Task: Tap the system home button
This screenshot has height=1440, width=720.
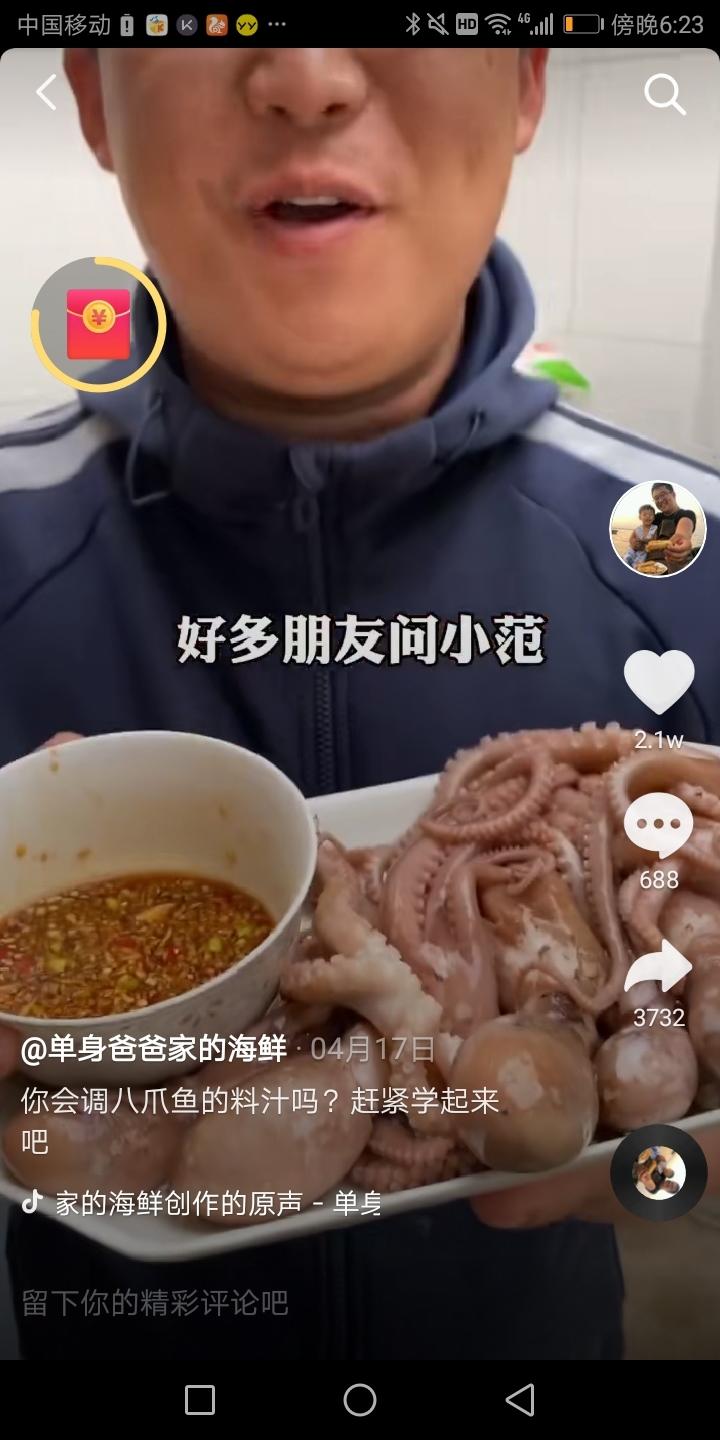Action: click(360, 1400)
